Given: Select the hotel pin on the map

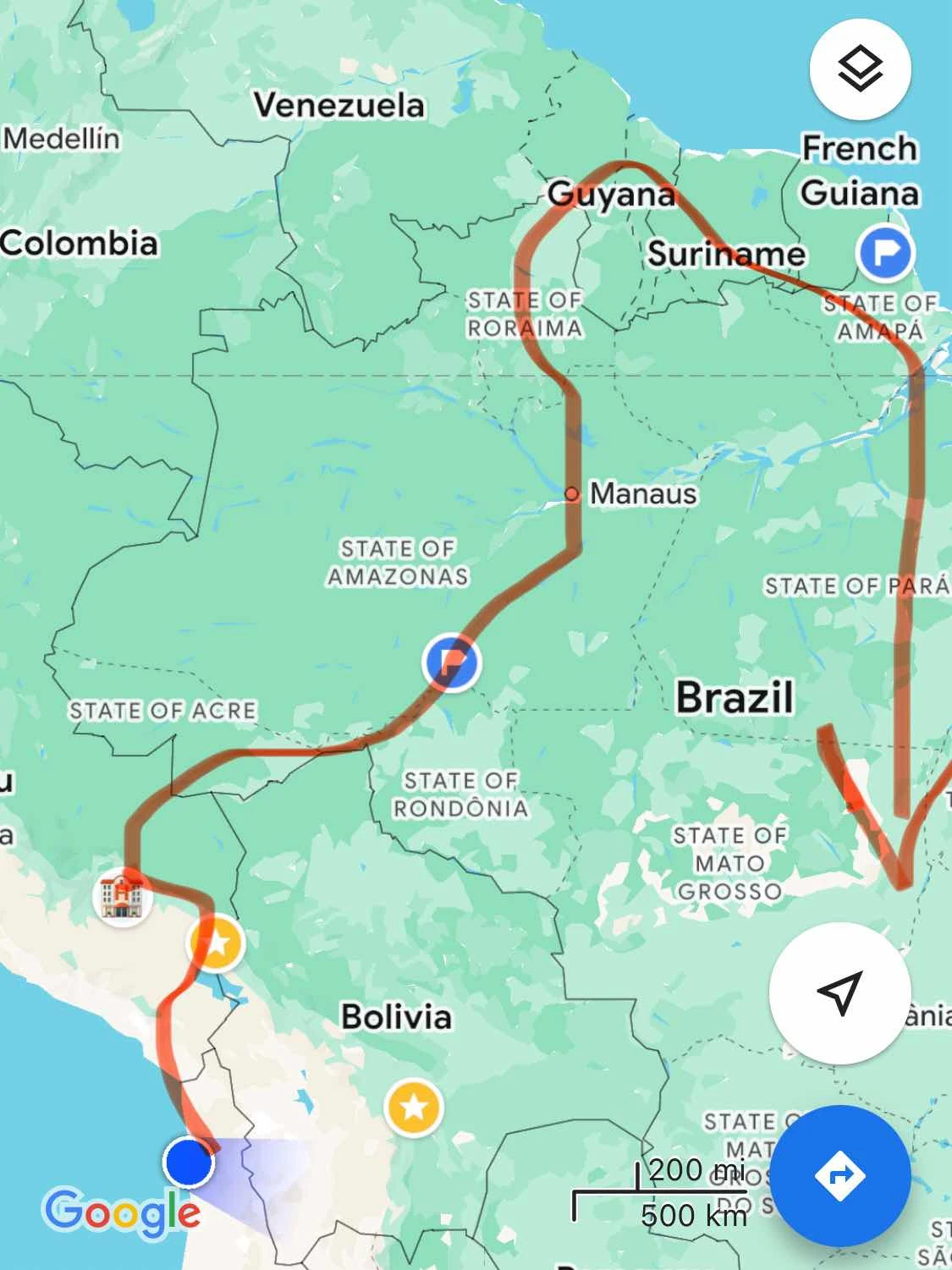Looking at the screenshot, I should point(123,896).
